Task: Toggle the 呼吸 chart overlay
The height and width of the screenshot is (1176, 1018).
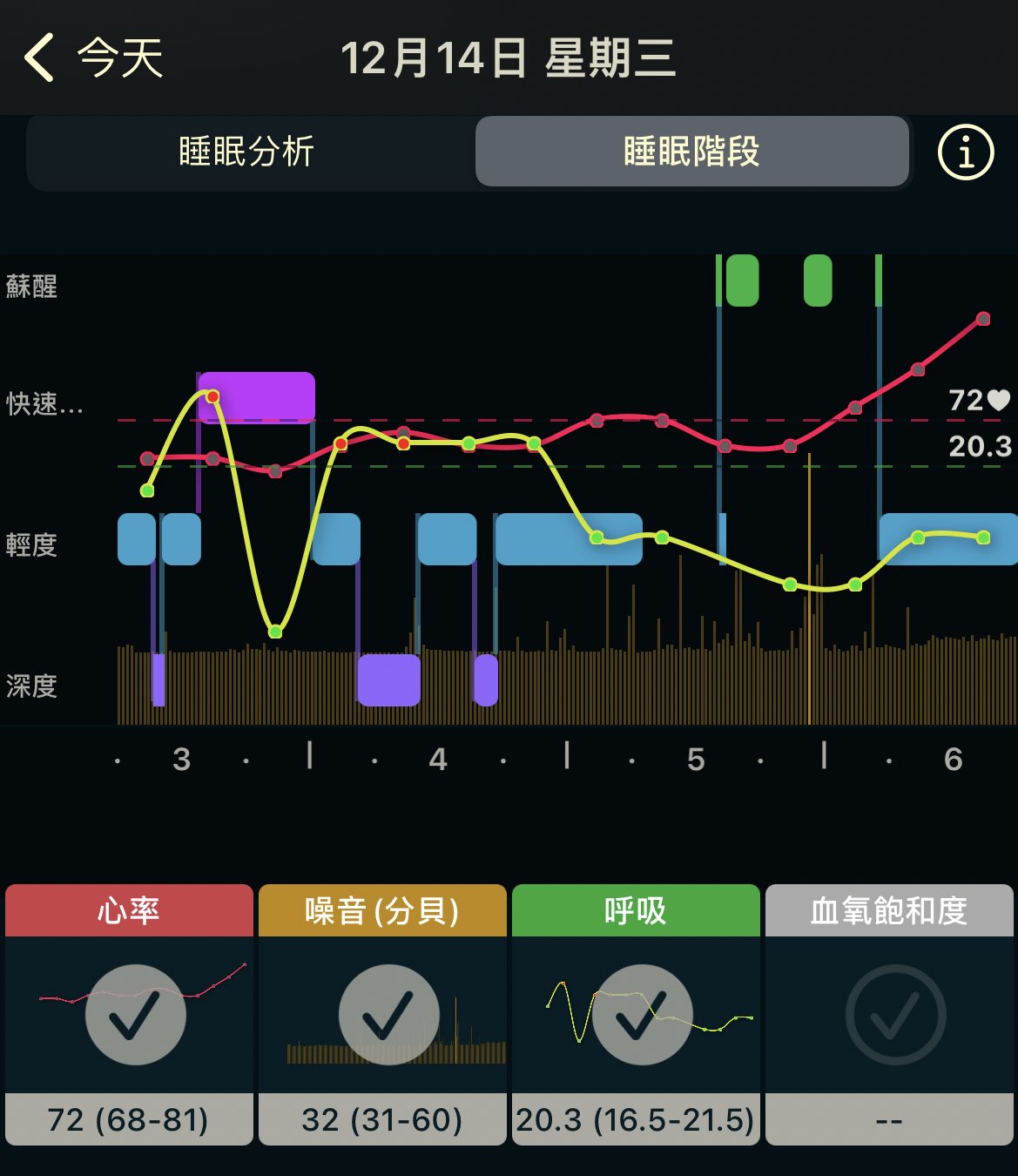Action: pos(642,1015)
